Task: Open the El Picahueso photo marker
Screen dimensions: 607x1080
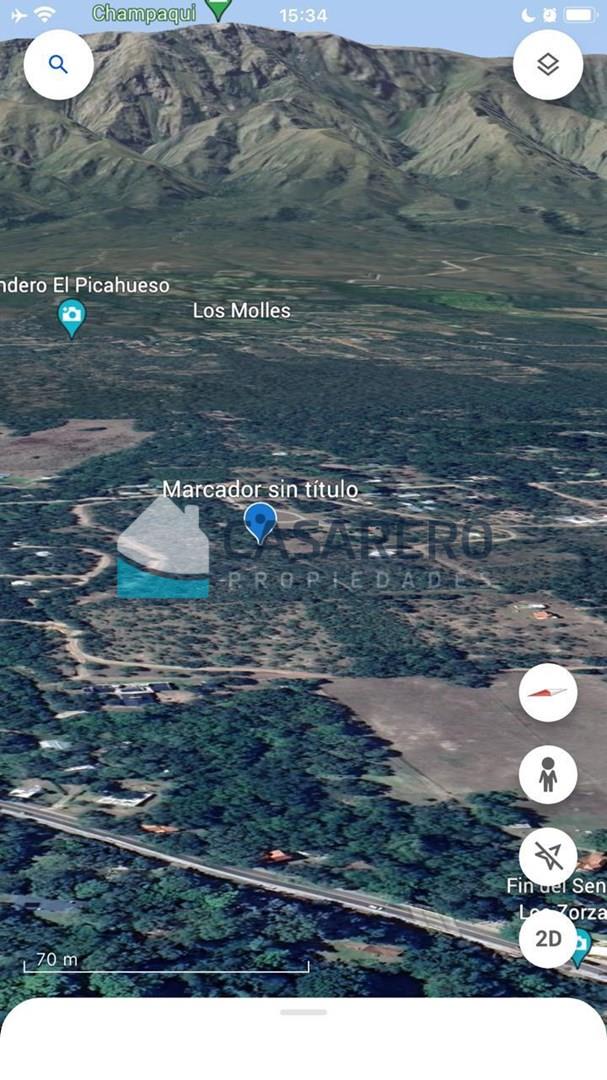Action: pos(71,317)
